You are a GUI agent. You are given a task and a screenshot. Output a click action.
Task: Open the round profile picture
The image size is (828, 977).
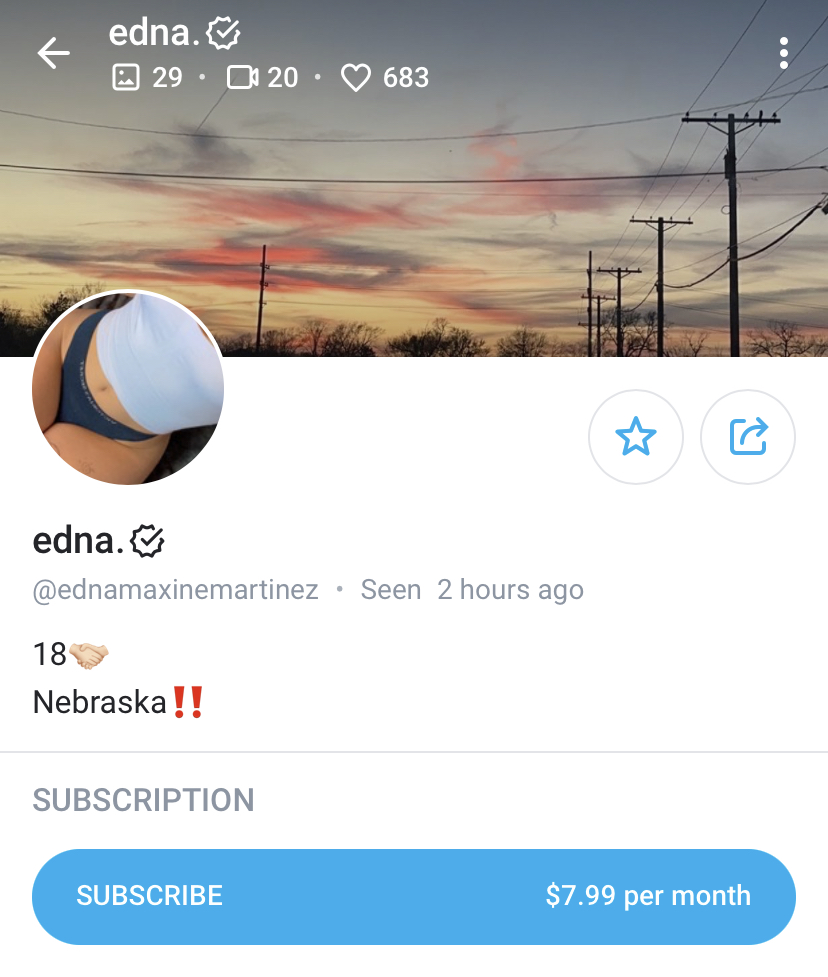(128, 389)
